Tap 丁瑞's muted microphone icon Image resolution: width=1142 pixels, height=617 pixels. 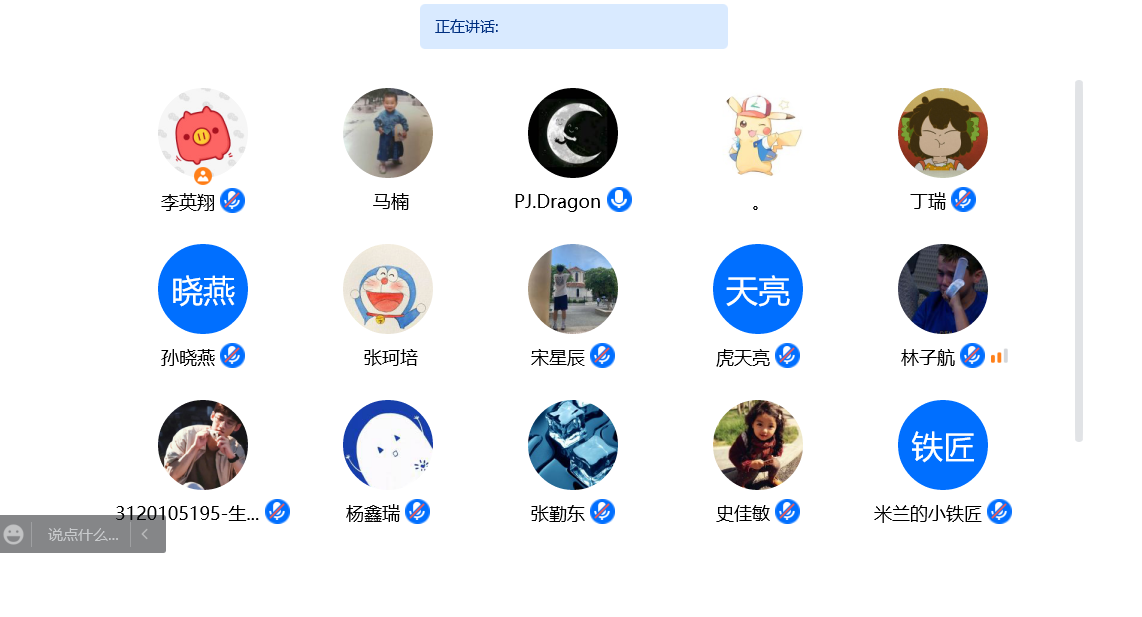[x=963, y=200]
